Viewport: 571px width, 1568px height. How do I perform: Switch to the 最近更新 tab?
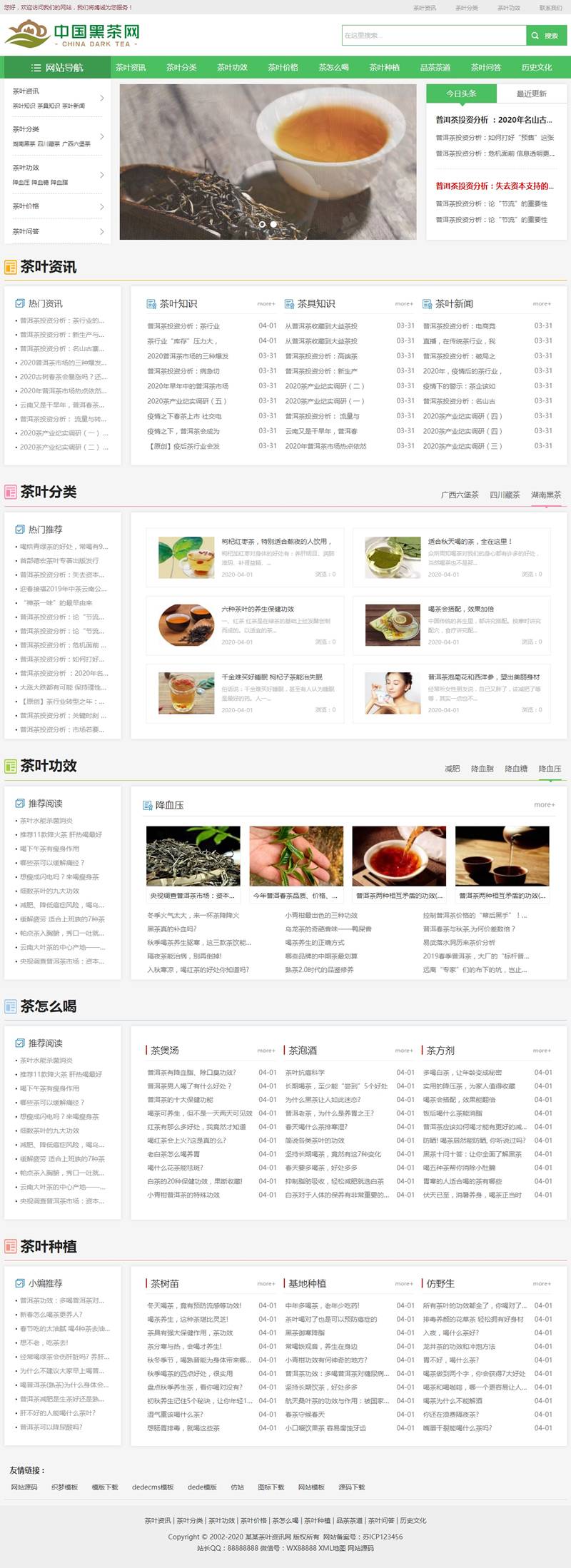coord(532,93)
